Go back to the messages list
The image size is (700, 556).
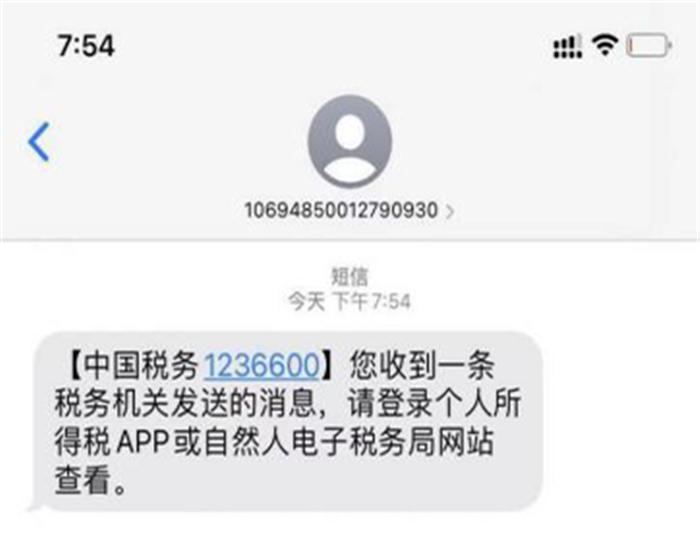(x=38, y=142)
